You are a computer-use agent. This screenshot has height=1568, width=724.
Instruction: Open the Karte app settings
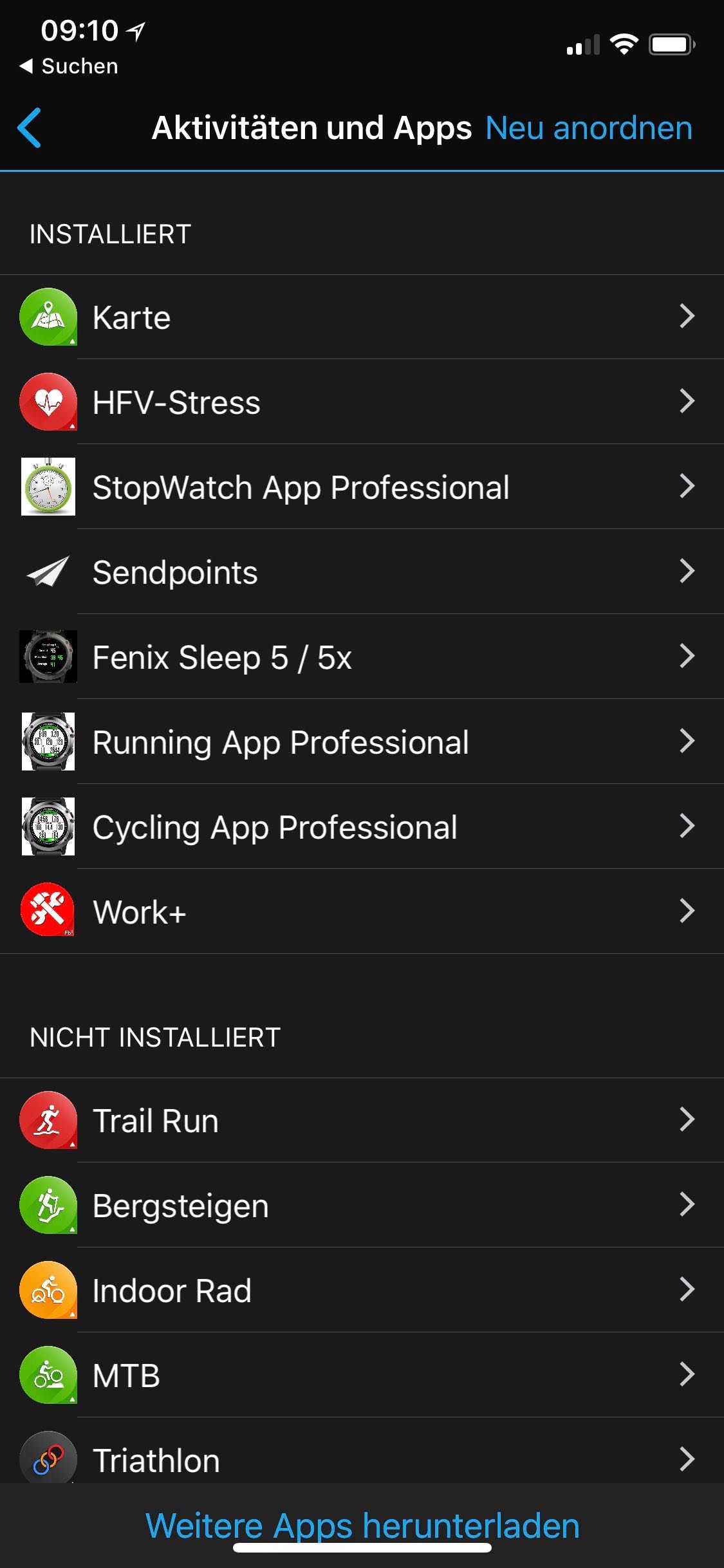click(362, 317)
